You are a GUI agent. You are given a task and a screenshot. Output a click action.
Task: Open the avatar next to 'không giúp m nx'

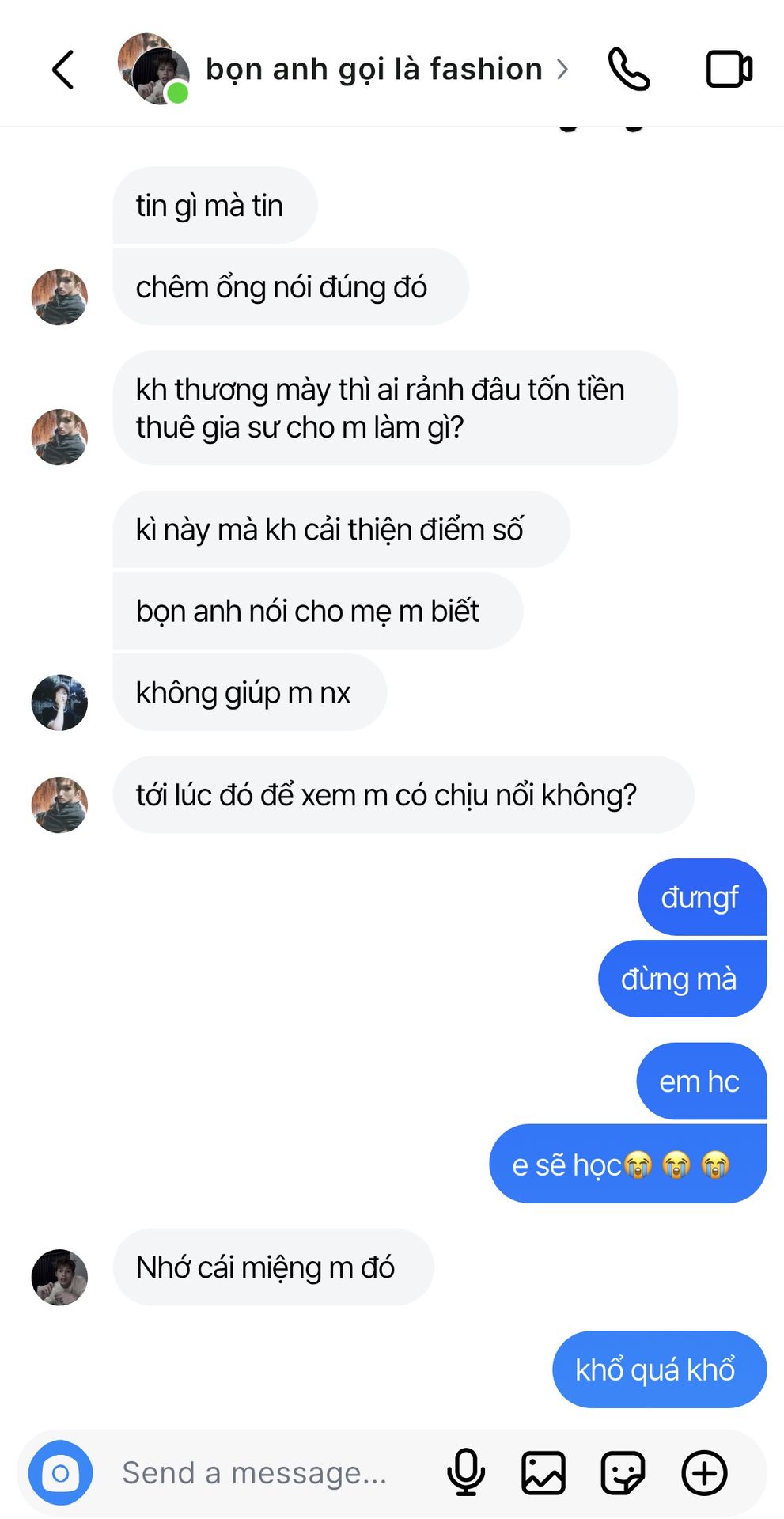59,703
